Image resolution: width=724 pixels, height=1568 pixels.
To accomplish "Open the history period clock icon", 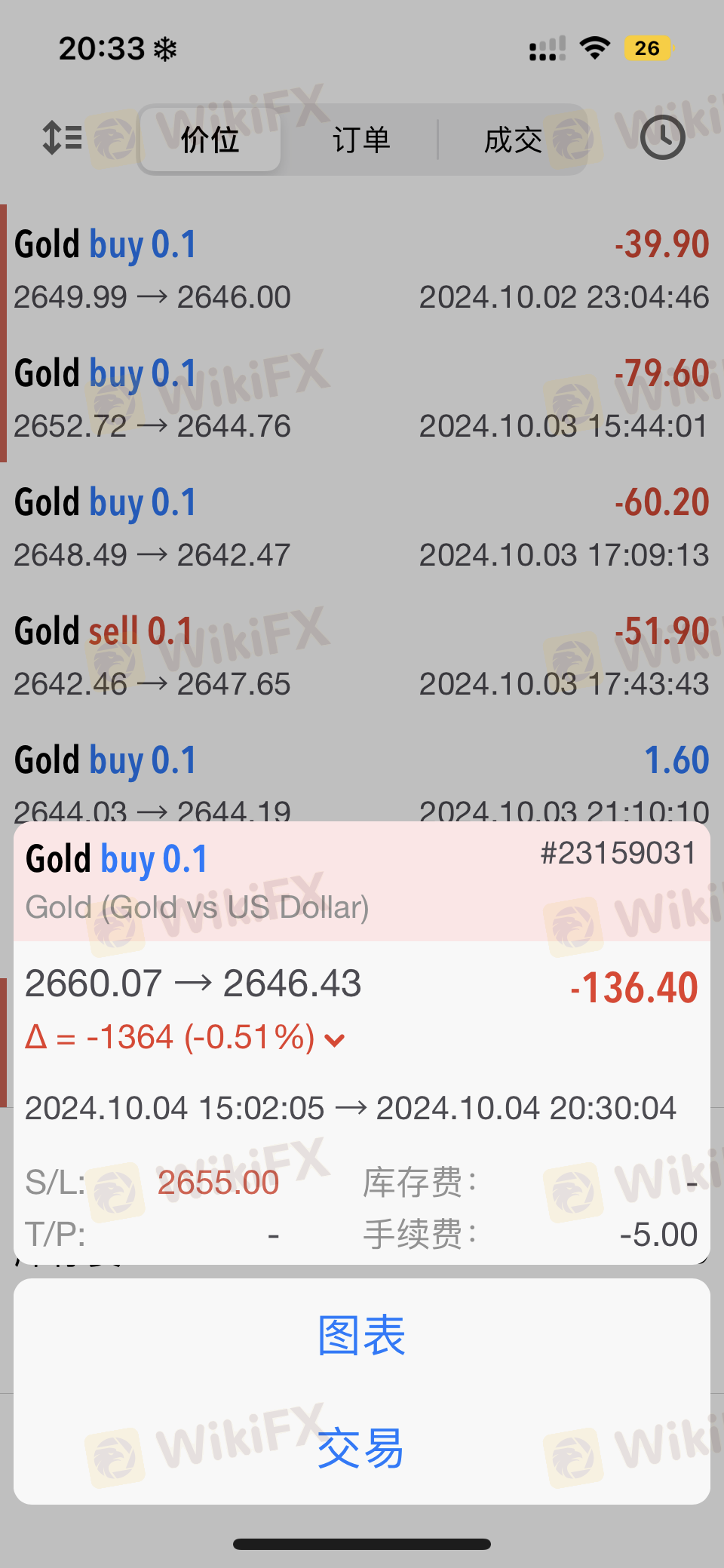I will click(662, 137).
